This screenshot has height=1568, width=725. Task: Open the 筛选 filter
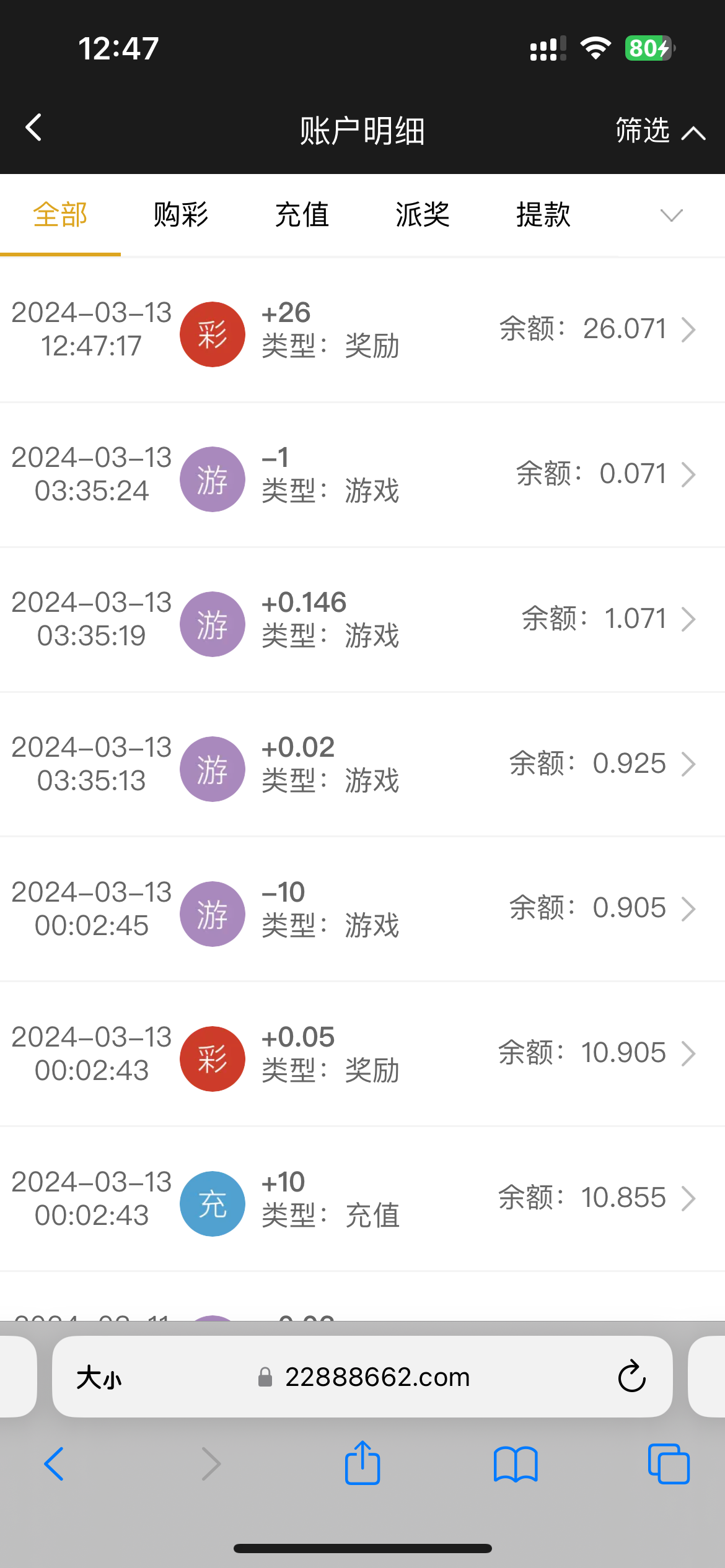[x=659, y=131]
